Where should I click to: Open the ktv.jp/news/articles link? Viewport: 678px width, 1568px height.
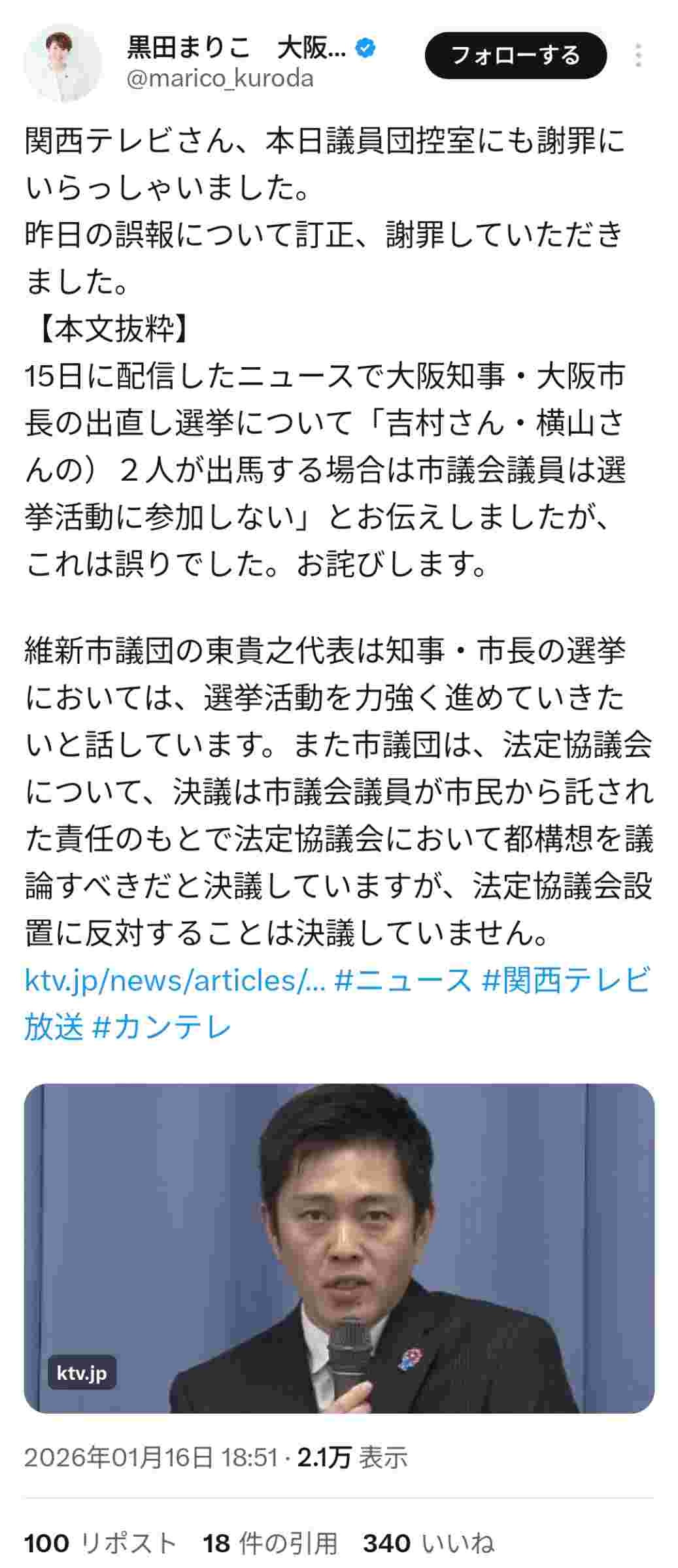pos(175,981)
